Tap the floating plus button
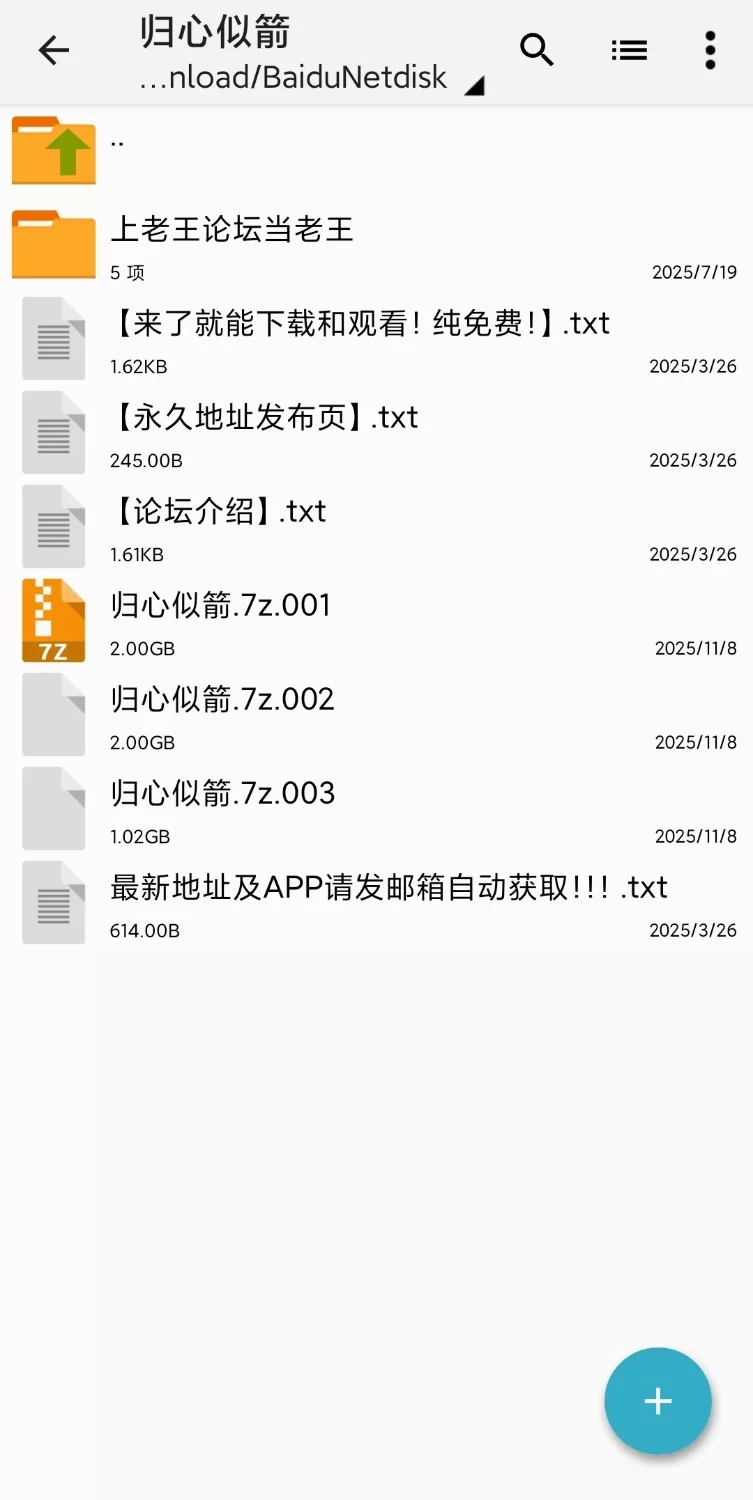Screen dimensions: 753x1500 (x=658, y=1401)
